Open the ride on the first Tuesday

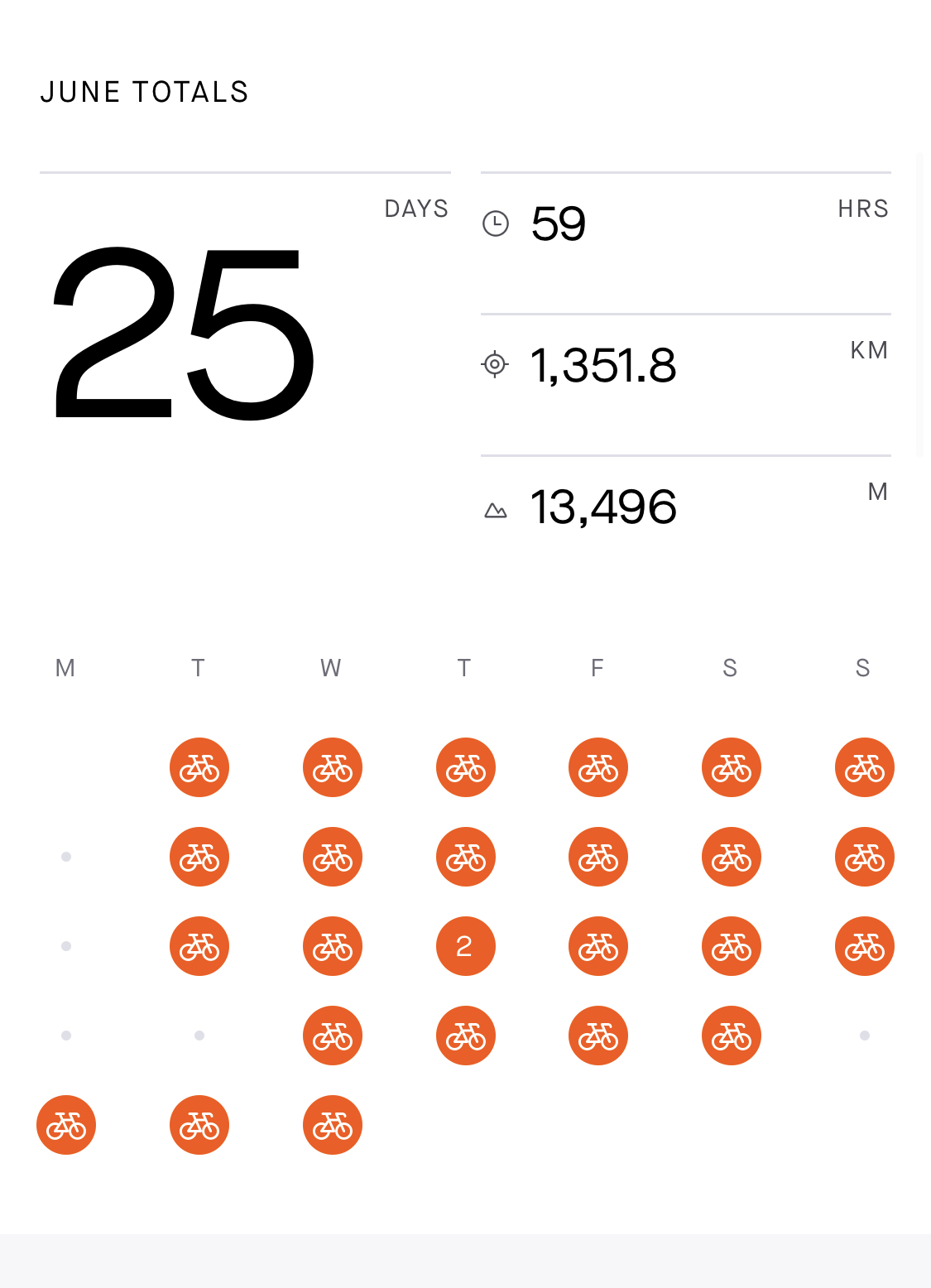199,767
